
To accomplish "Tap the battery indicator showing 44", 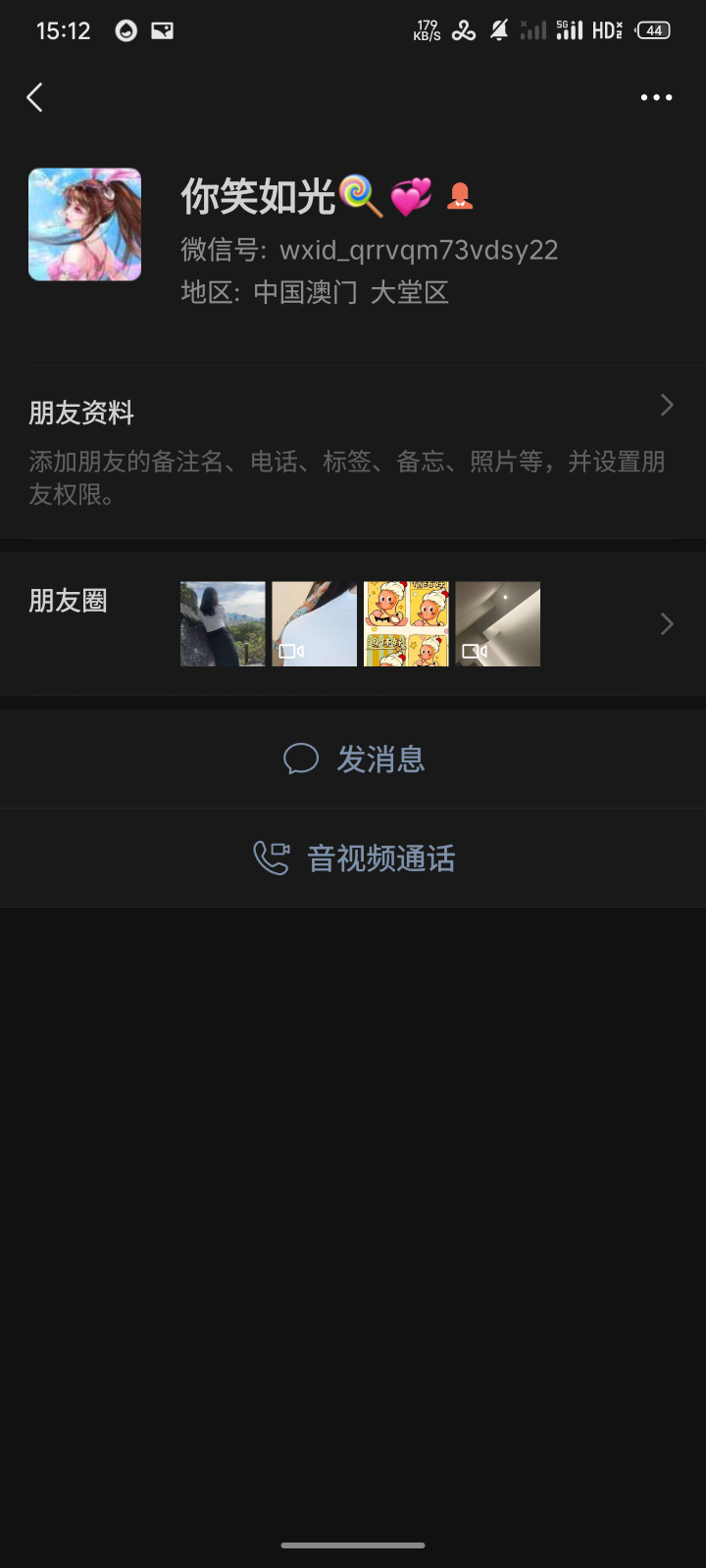I will pyautogui.click(x=650, y=30).
